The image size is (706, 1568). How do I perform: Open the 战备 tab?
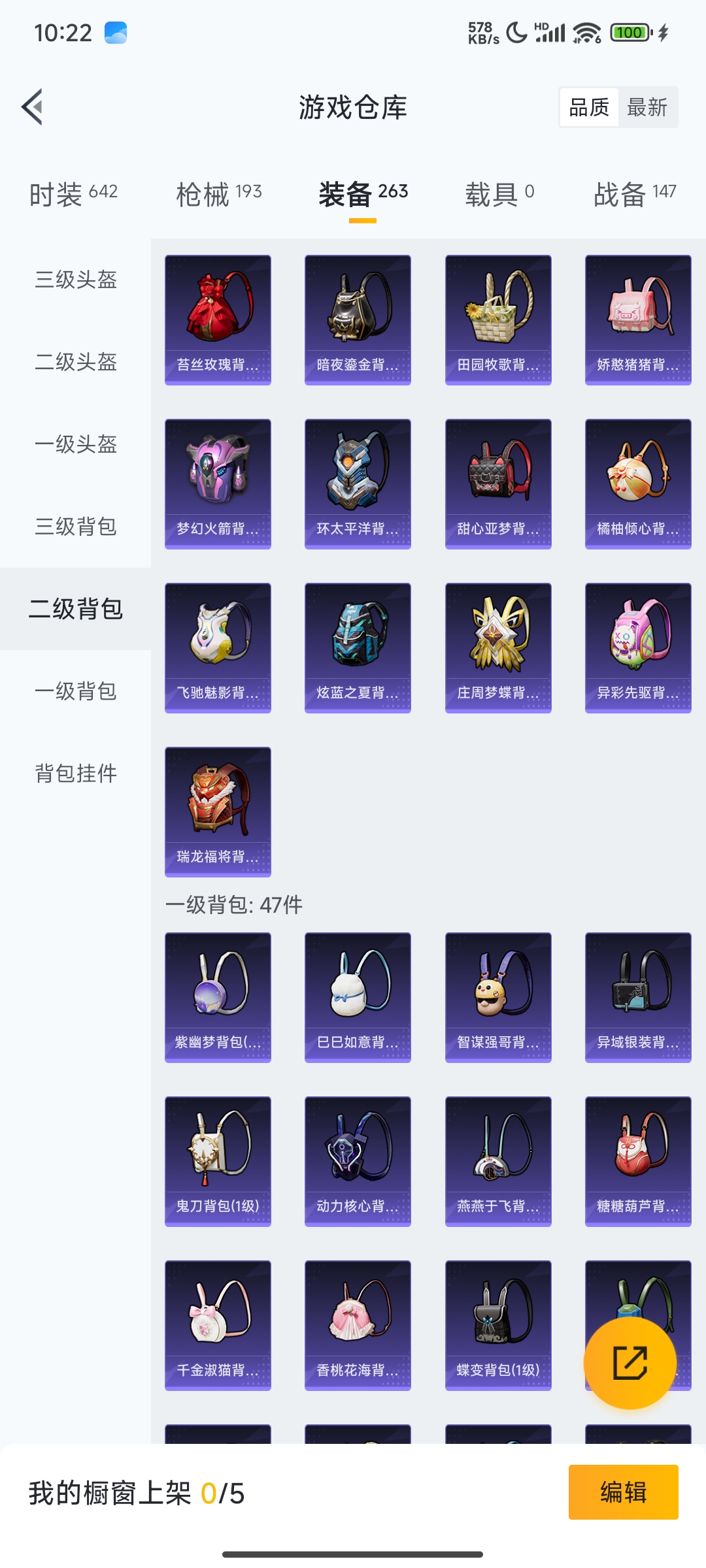(635, 194)
